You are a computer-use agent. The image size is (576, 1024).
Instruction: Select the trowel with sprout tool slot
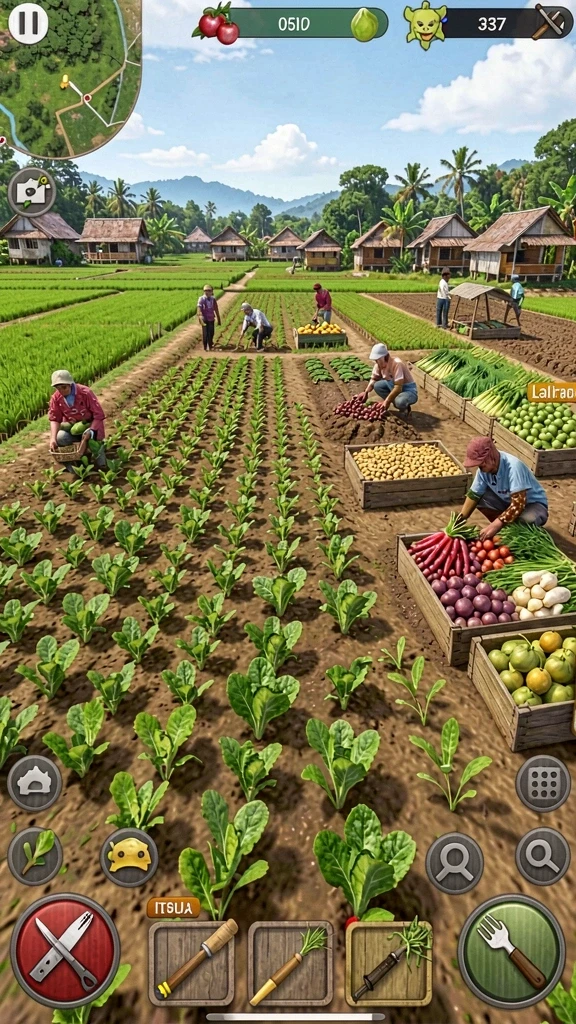389,963
